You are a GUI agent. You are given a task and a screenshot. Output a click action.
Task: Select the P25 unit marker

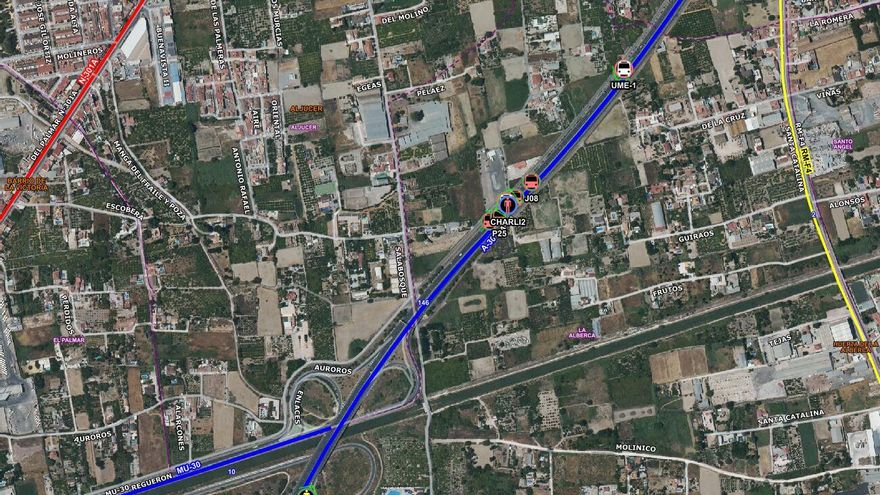click(487, 221)
